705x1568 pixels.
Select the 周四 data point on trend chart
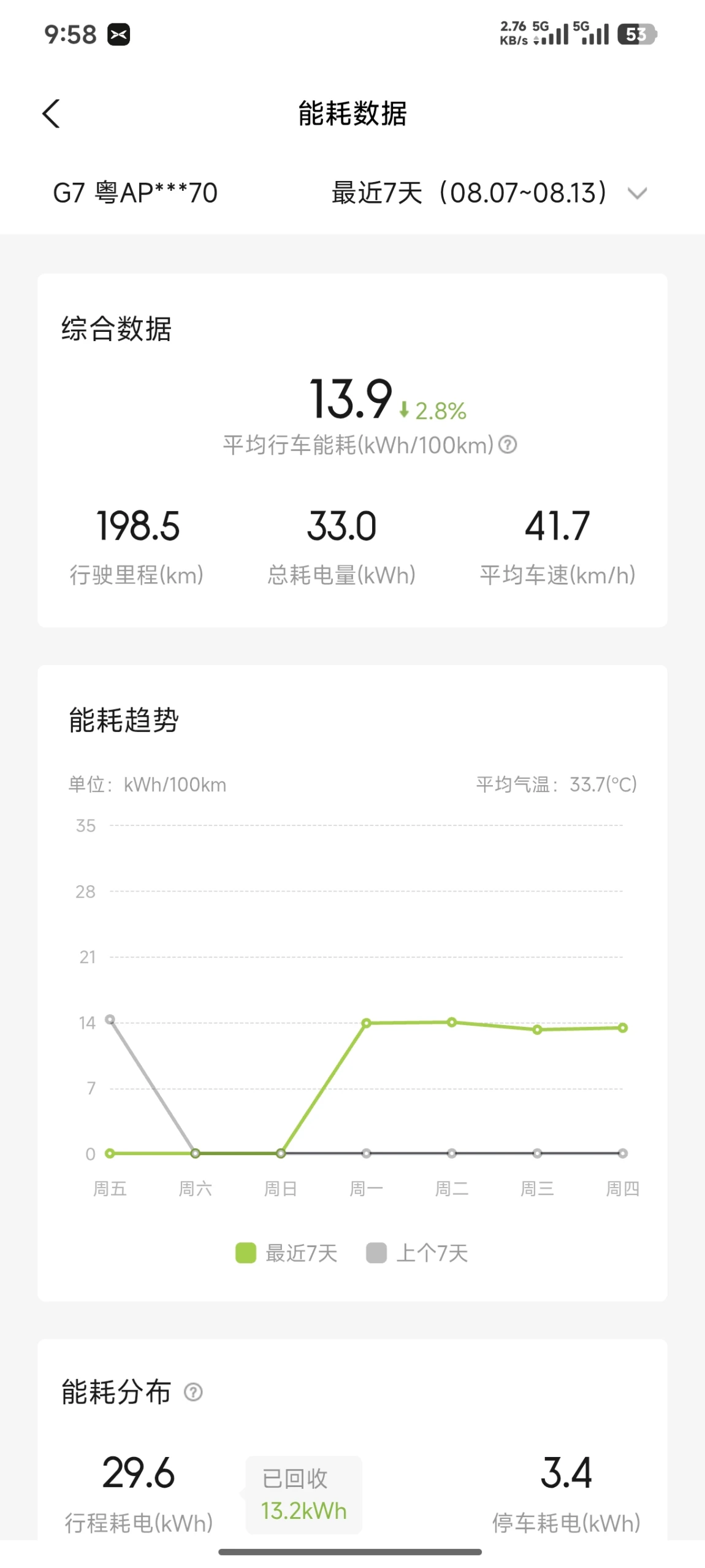[x=623, y=1028]
